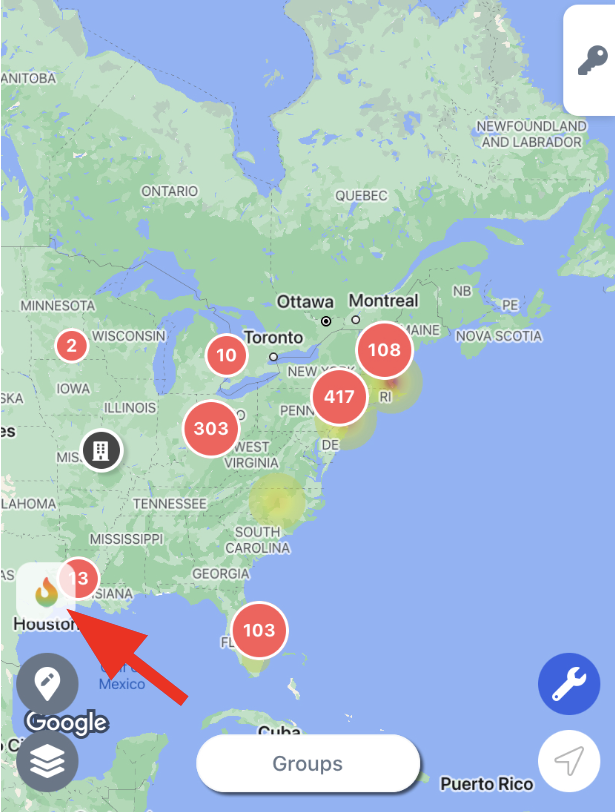Expand the 10 pin cluster near Toronto
The height and width of the screenshot is (812, 616).
tap(227, 355)
